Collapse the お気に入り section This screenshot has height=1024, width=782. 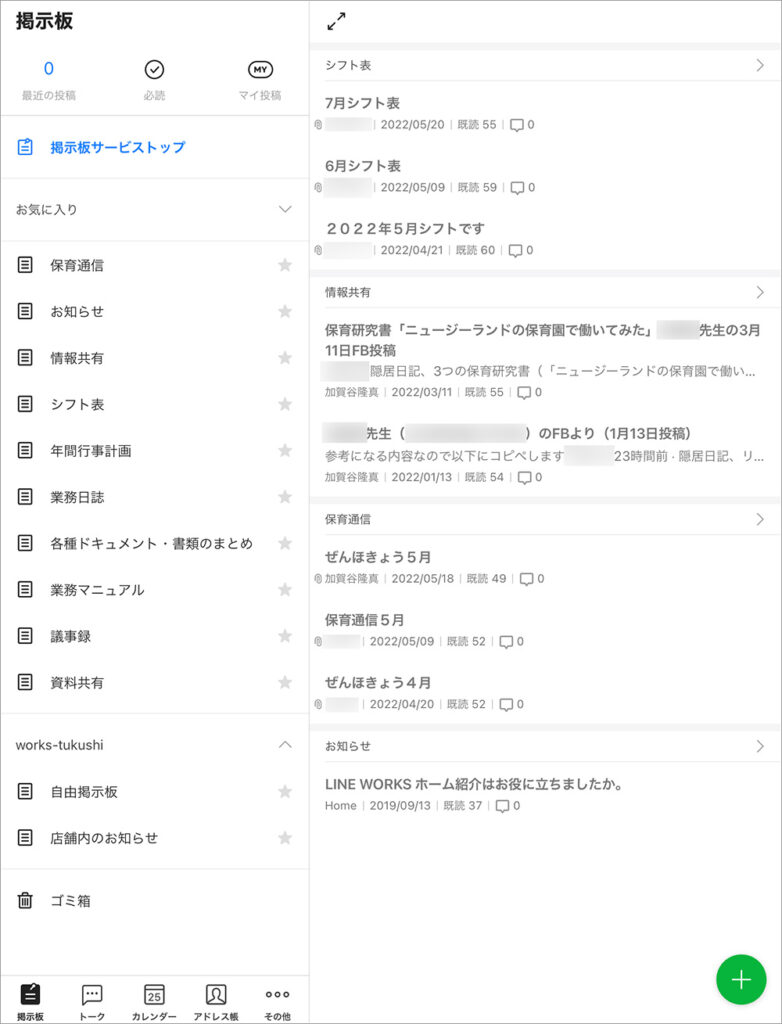(x=285, y=209)
